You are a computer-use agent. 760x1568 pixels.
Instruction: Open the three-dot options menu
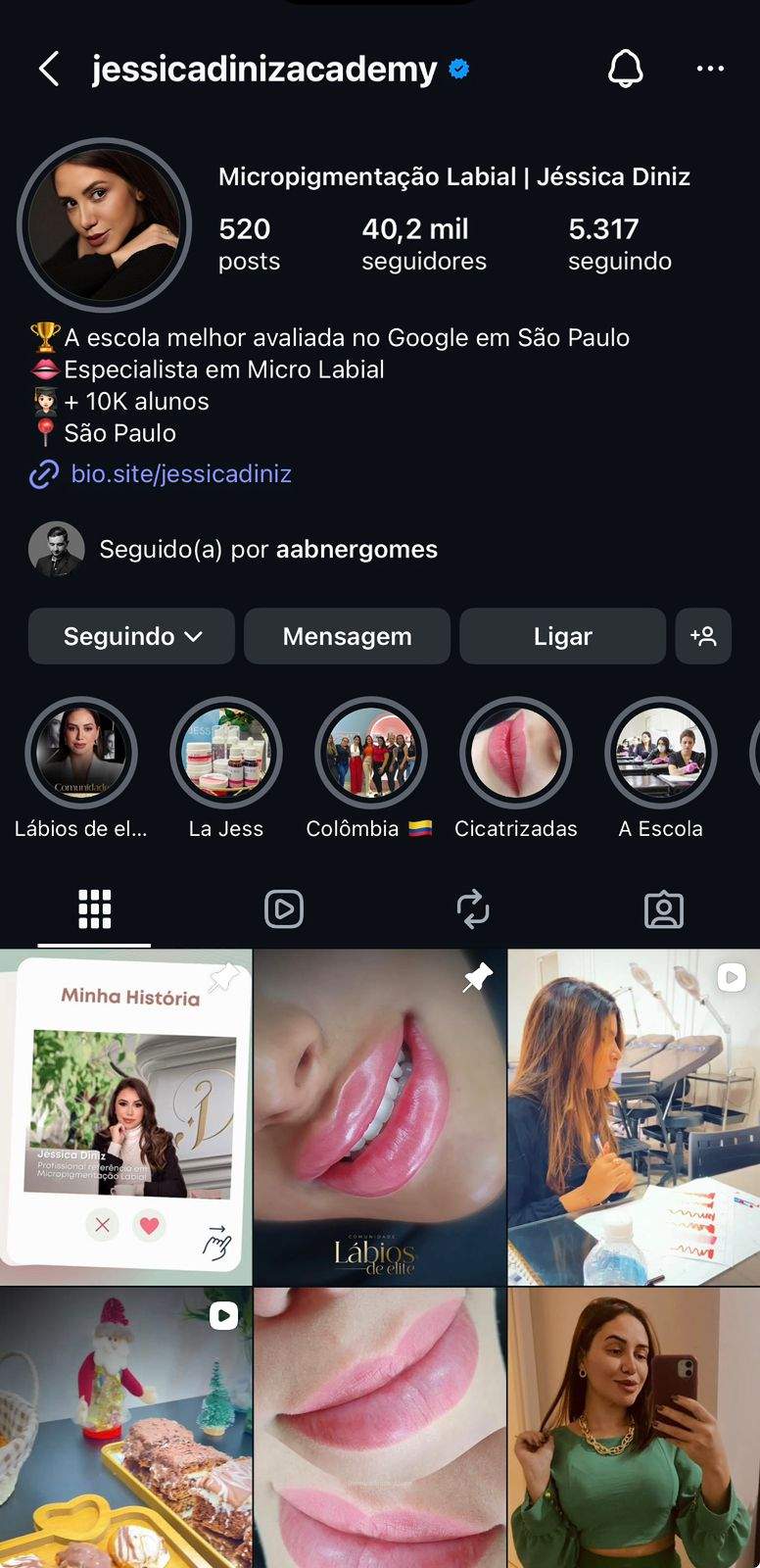click(x=709, y=67)
